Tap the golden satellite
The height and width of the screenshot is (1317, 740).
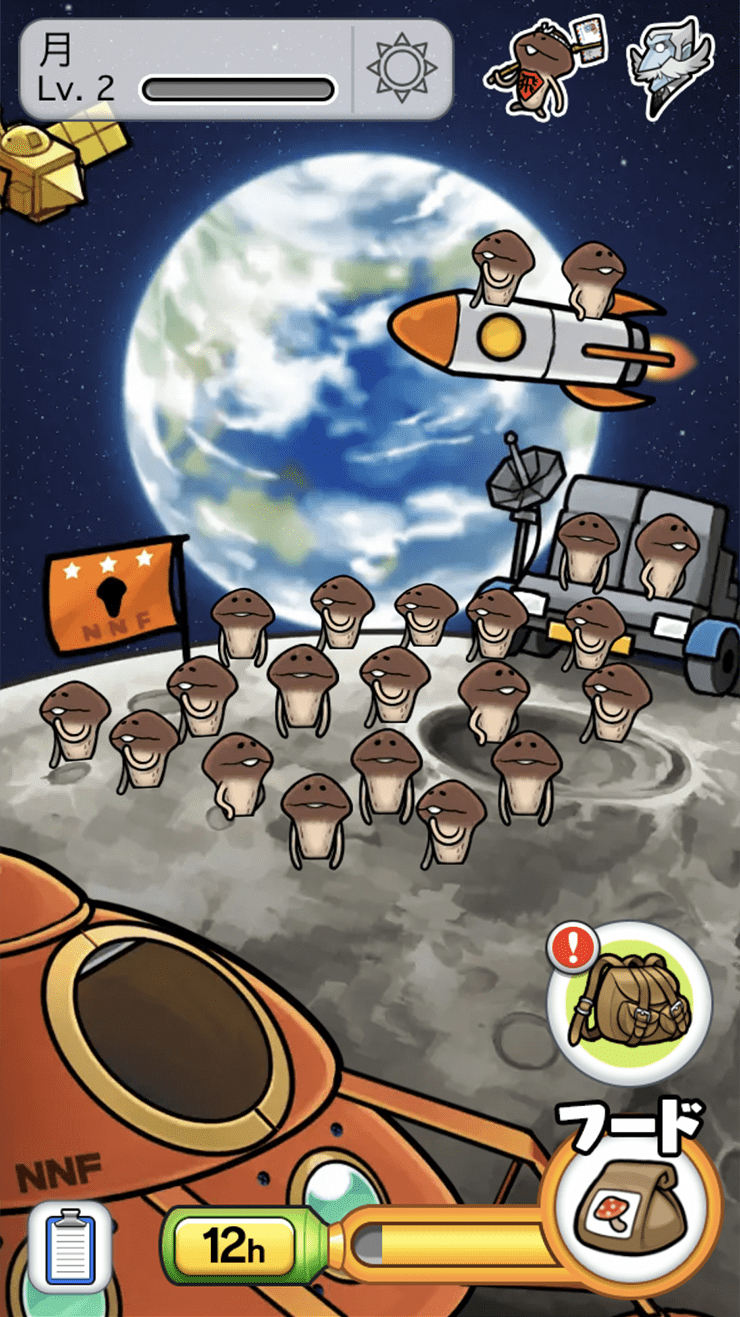tap(50, 165)
